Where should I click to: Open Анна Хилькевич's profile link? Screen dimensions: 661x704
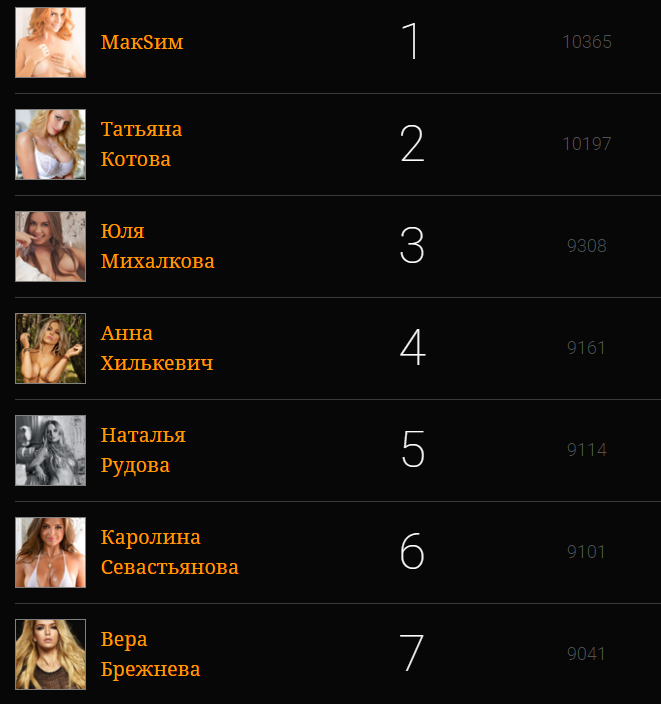(156, 348)
